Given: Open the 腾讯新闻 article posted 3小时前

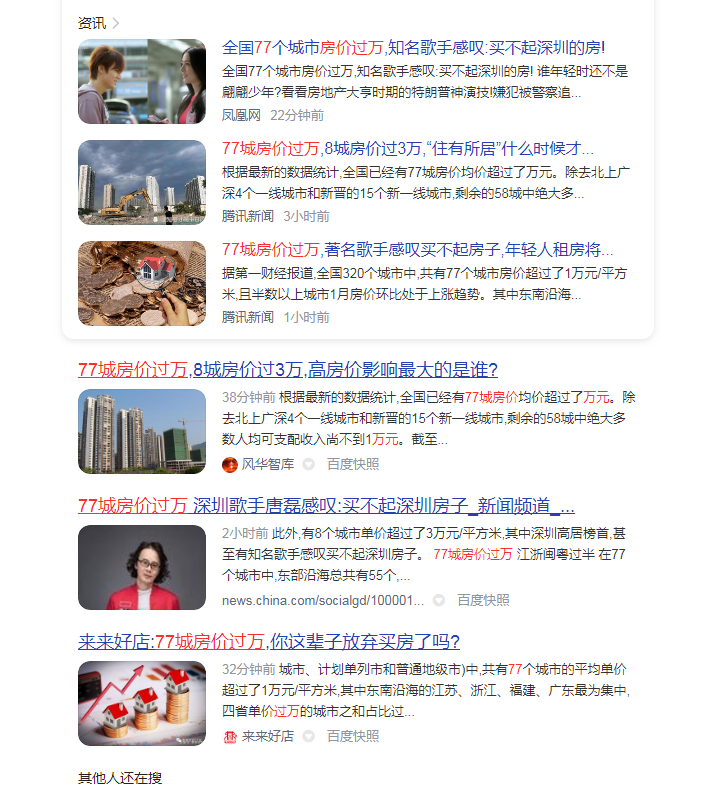Looking at the screenshot, I should tap(407, 148).
